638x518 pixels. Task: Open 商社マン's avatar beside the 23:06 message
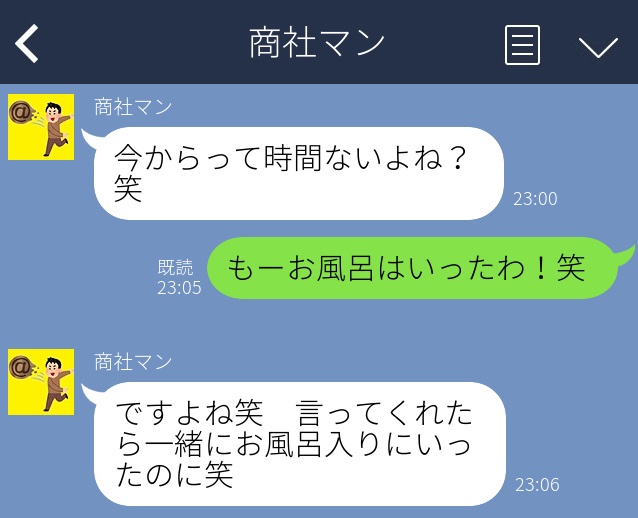point(41,382)
